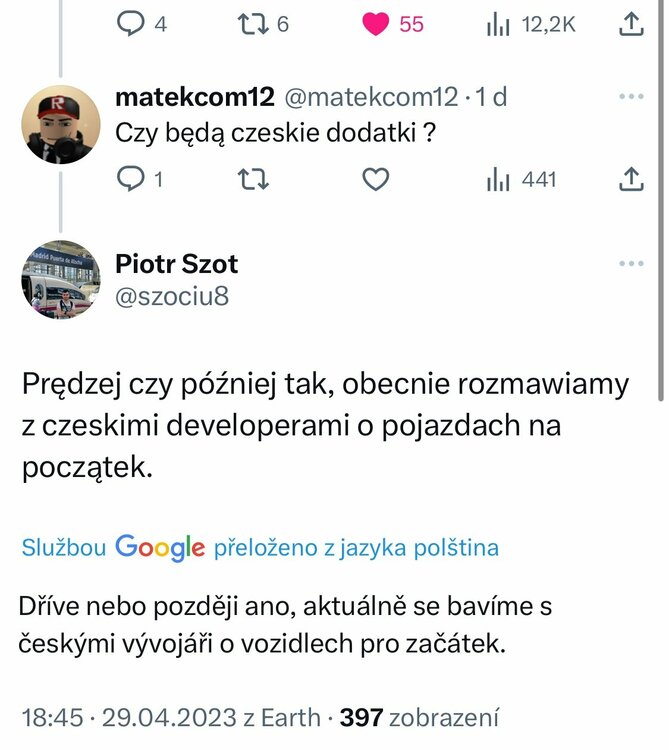Share the top tweet
Viewport: 669px width, 750px height.
pyautogui.click(x=631, y=24)
